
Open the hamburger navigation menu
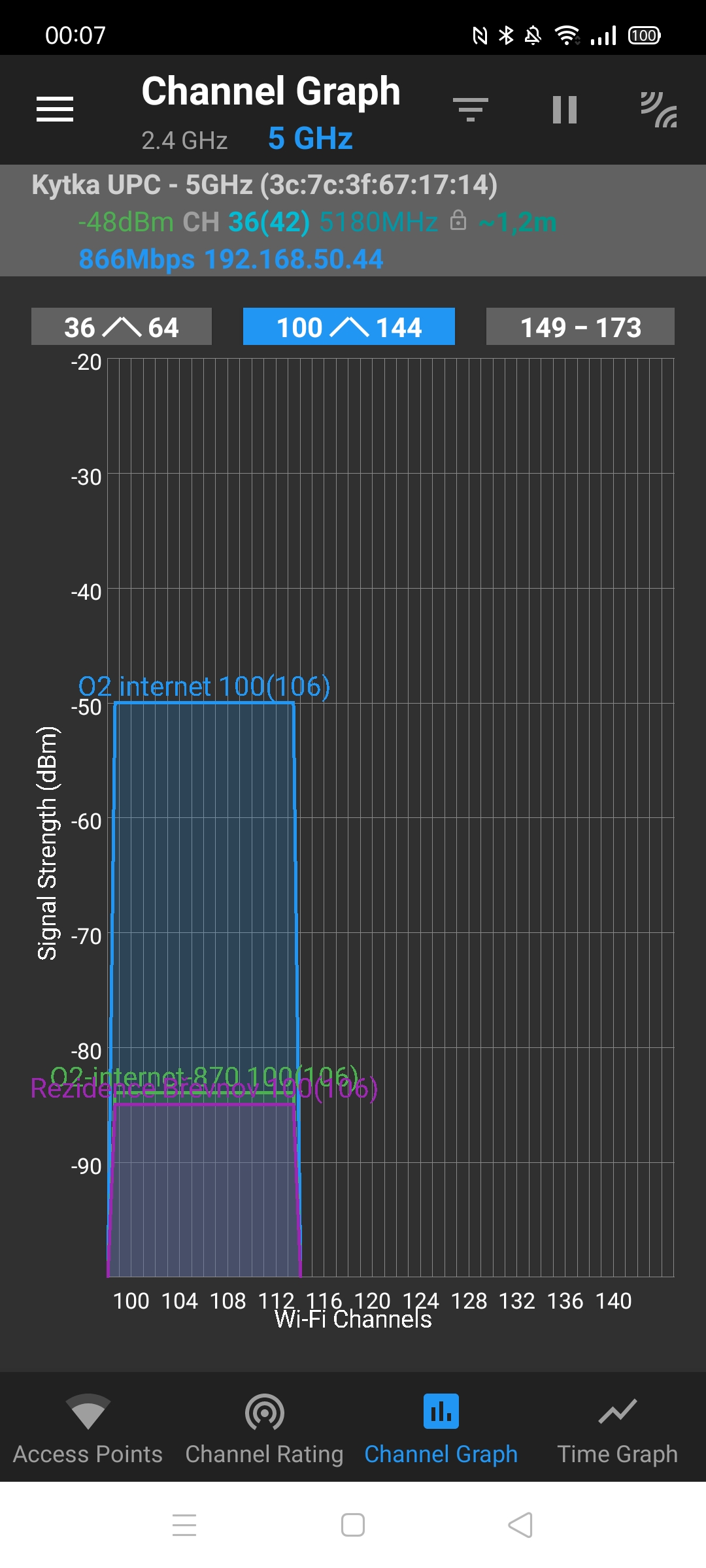[x=55, y=109]
